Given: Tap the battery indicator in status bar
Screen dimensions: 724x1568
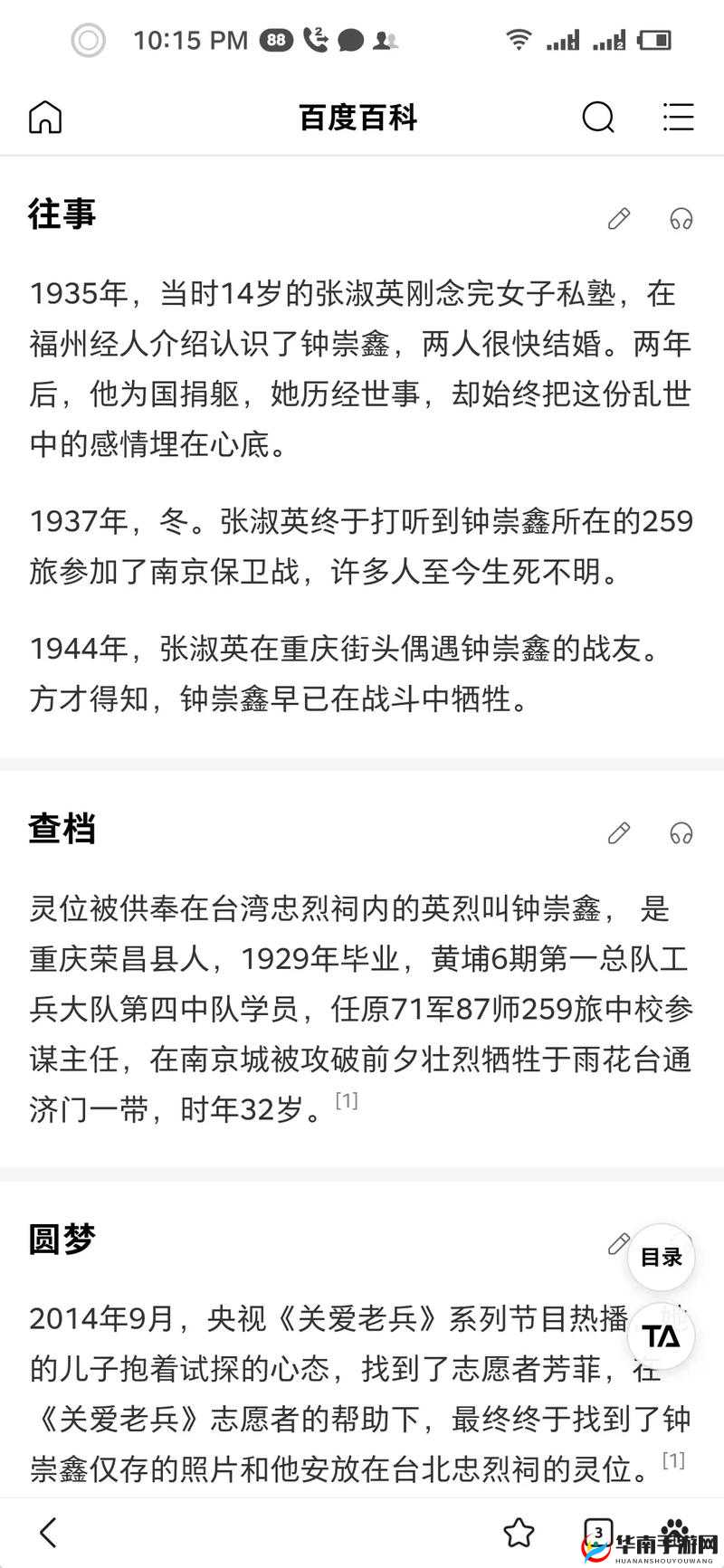Looking at the screenshot, I should tap(654, 40).
